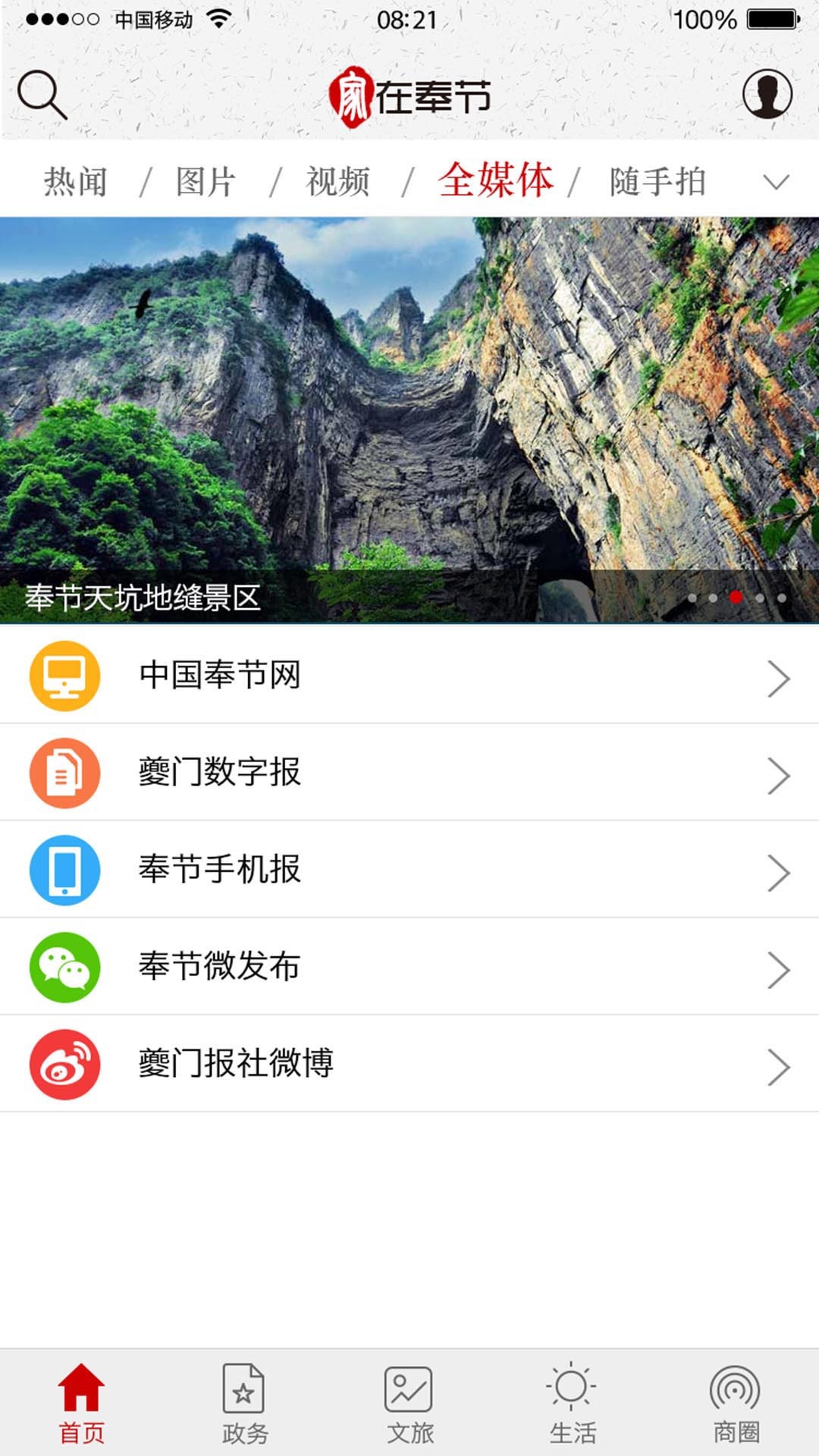Image resolution: width=819 pixels, height=1456 pixels.
Task: Open 奉节微发布 via its right chevron
Action: tap(780, 967)
